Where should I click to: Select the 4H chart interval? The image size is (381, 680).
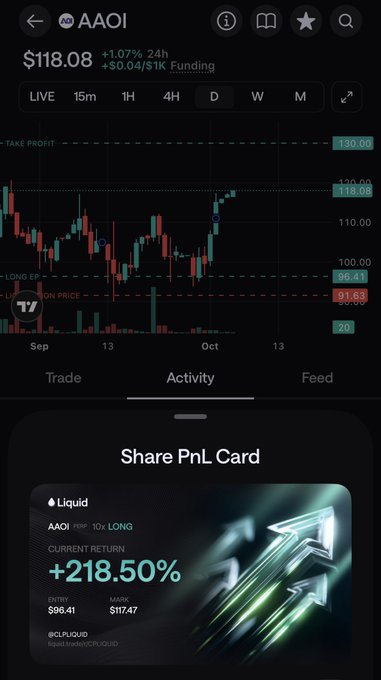tap(171, 96)
